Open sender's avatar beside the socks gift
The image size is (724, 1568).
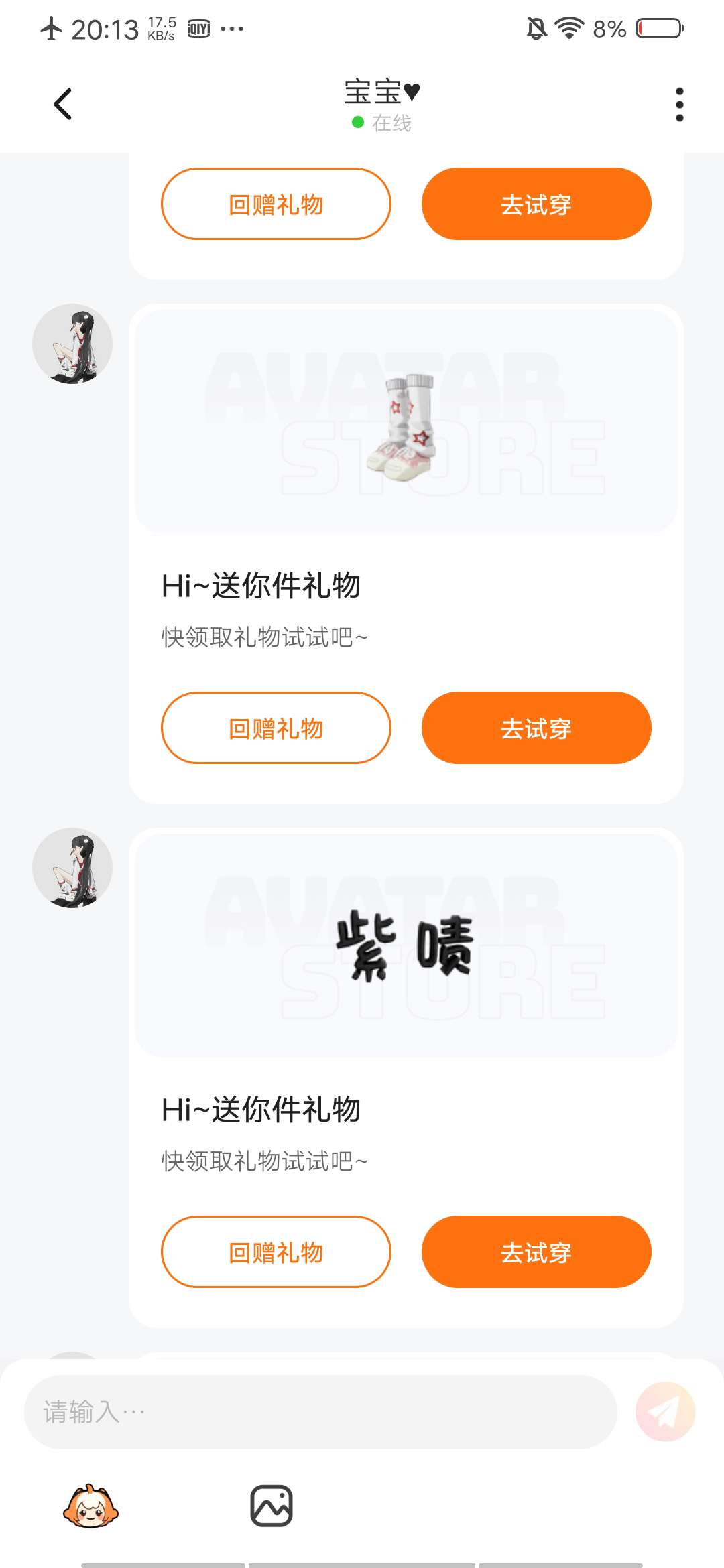coord(72,344)
